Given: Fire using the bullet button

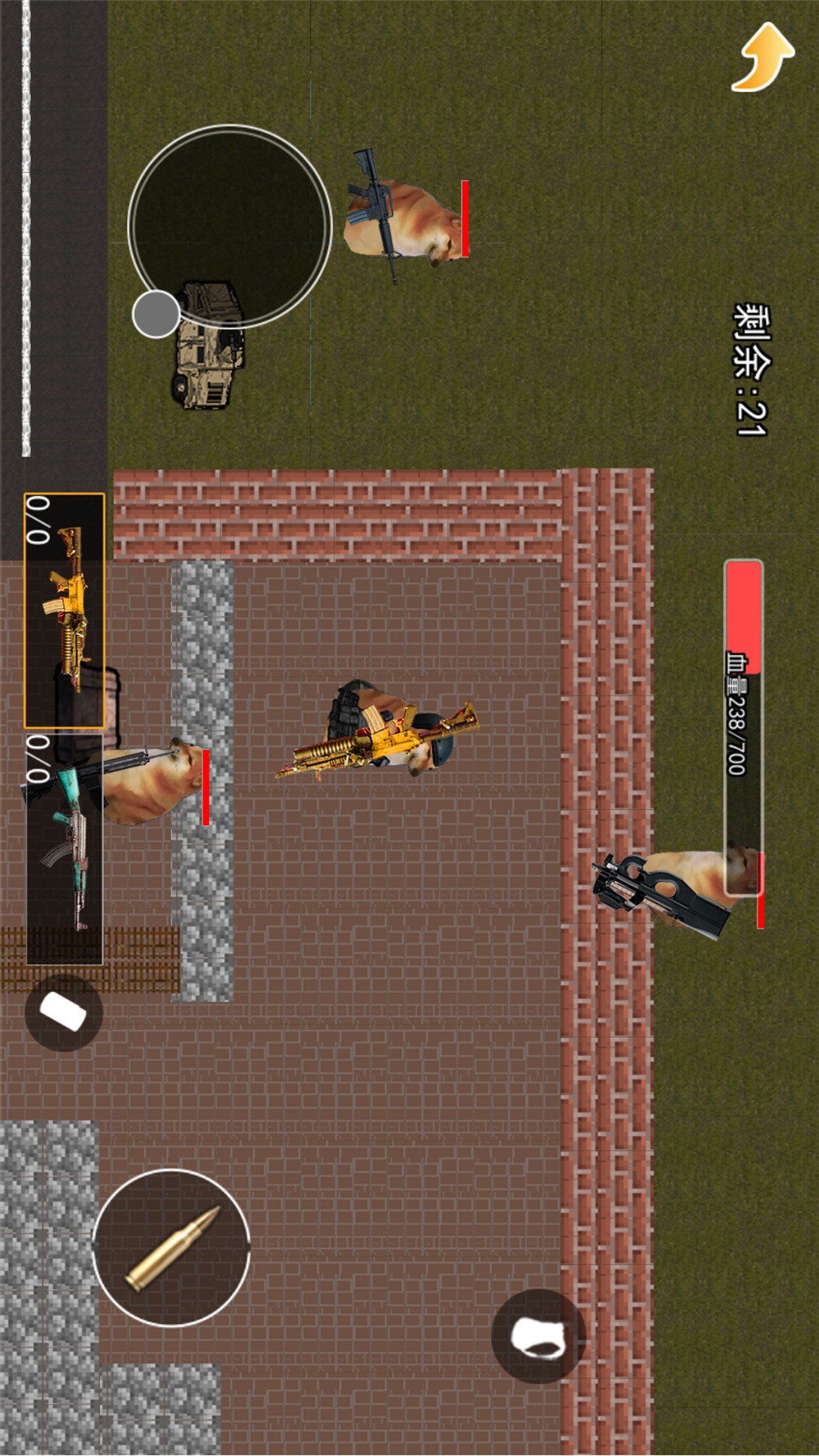Looking at the screenshot, I should pyautogui.click(x=171, y=1247).
